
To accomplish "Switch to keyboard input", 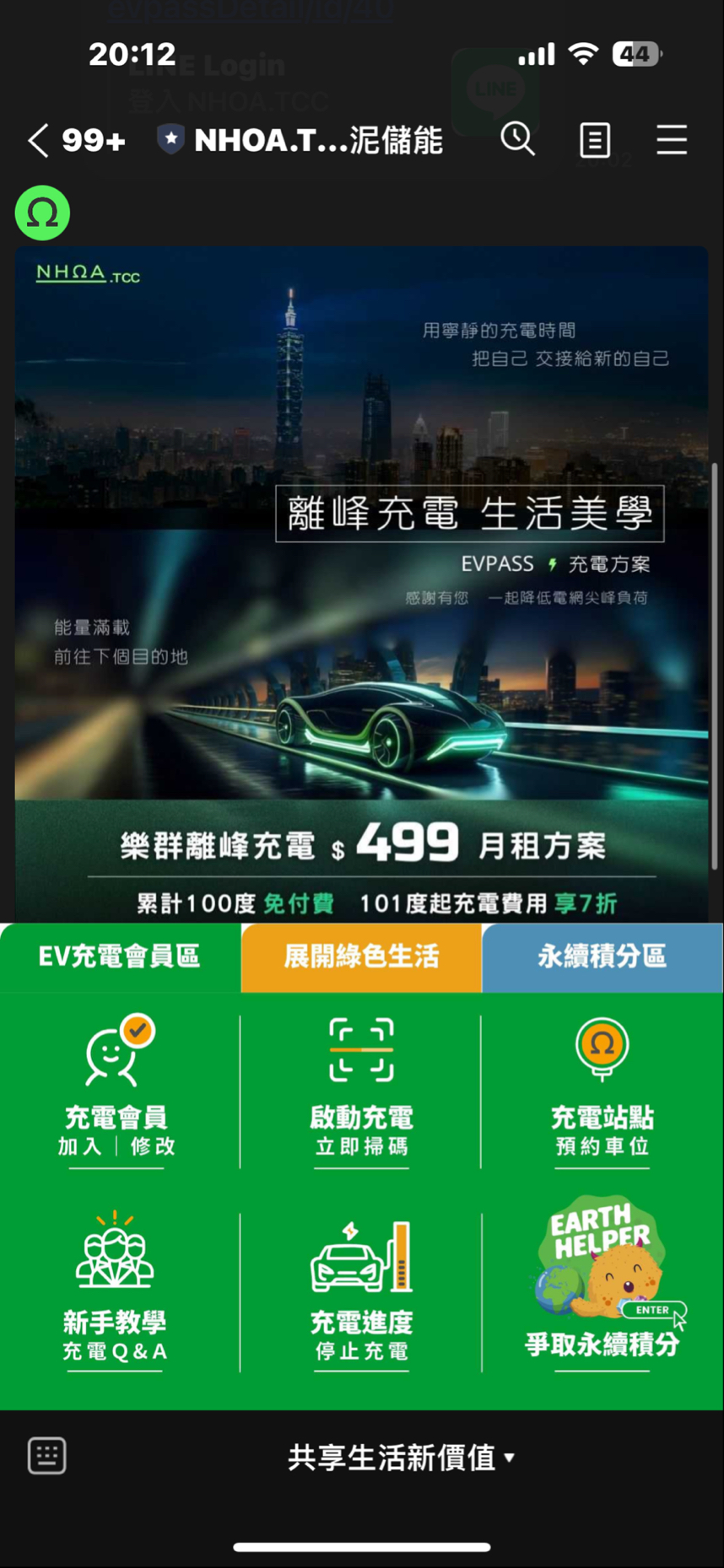I will 47,1456.
